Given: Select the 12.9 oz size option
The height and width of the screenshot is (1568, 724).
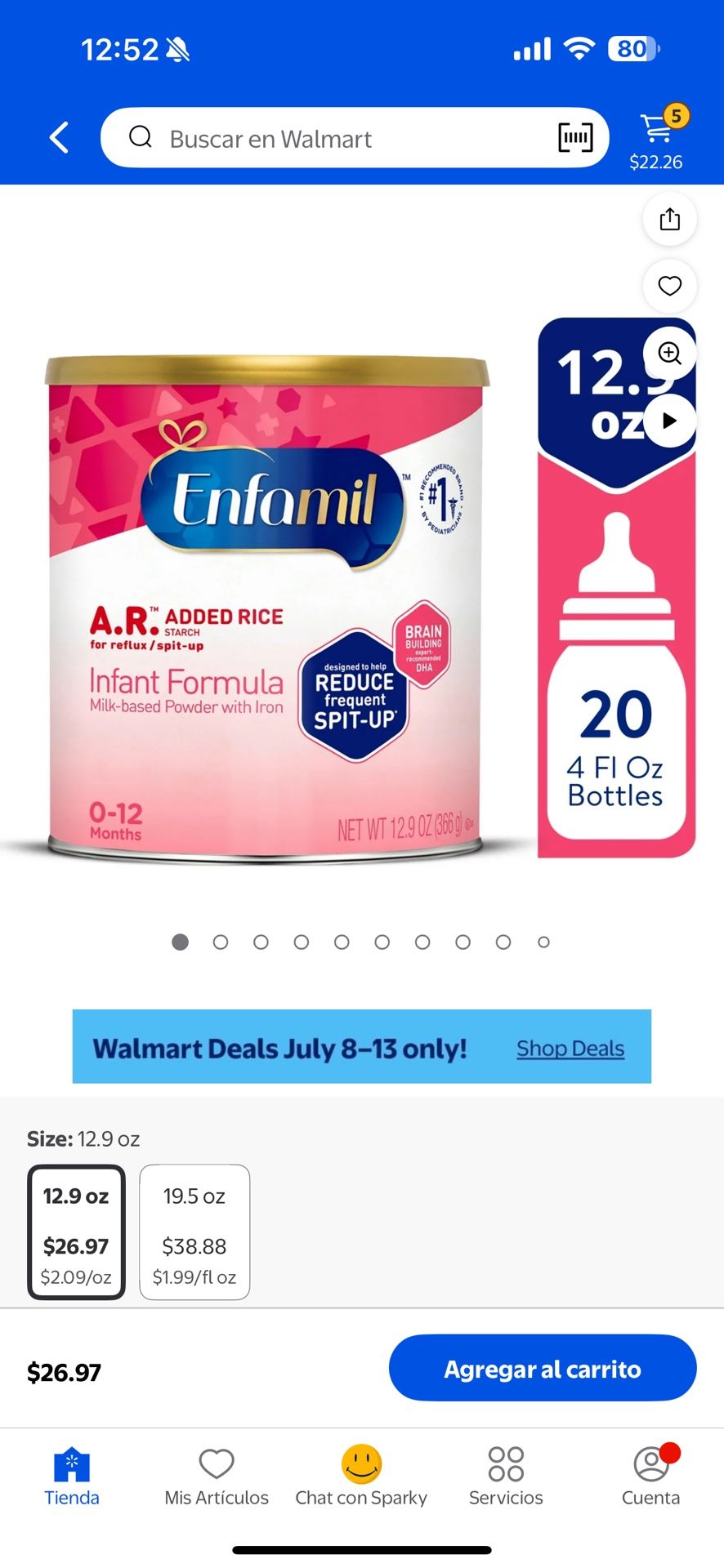Looking at the screenshot, I should 76,1232.
